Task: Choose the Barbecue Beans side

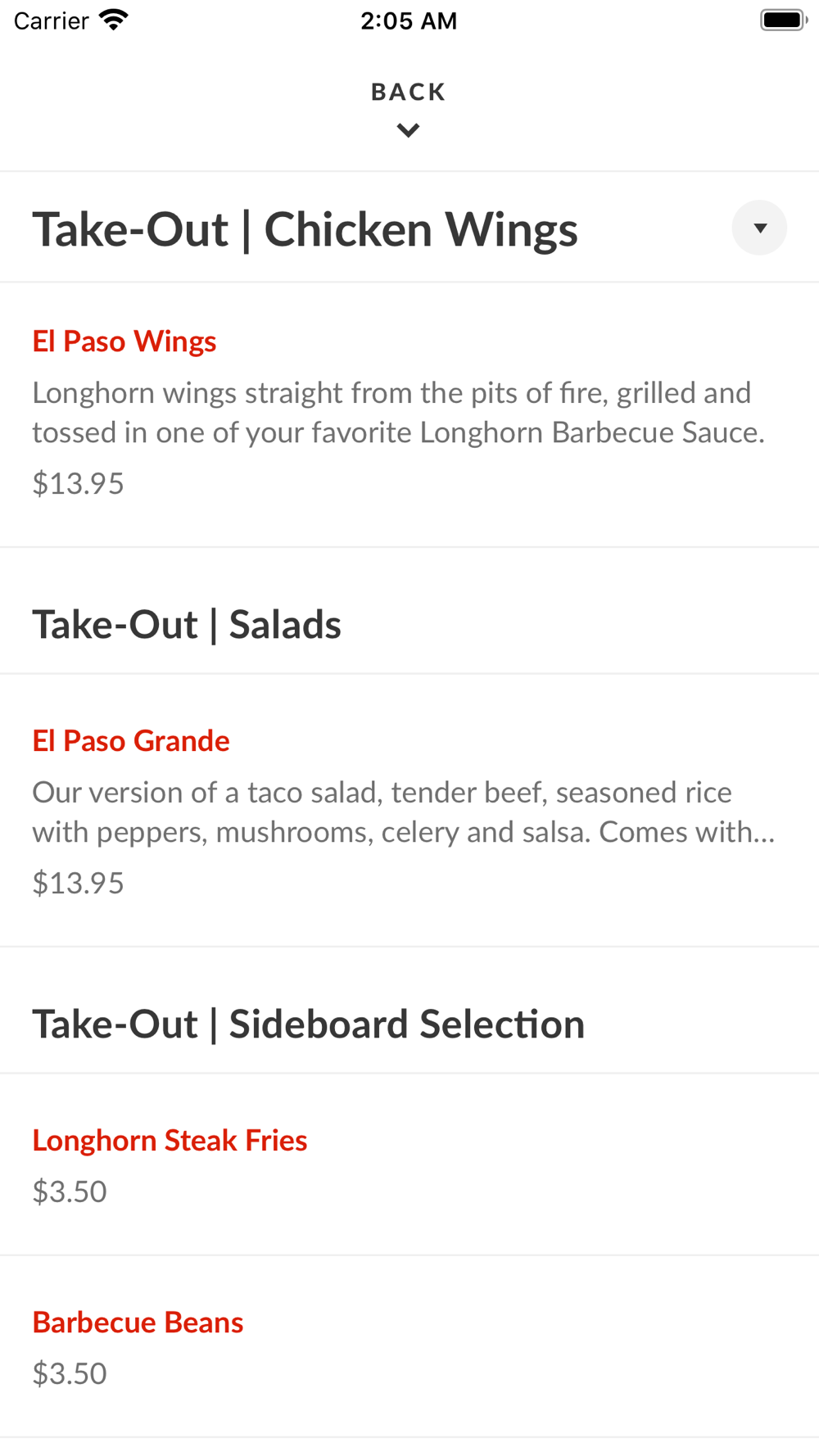Action: [409, 1346]
